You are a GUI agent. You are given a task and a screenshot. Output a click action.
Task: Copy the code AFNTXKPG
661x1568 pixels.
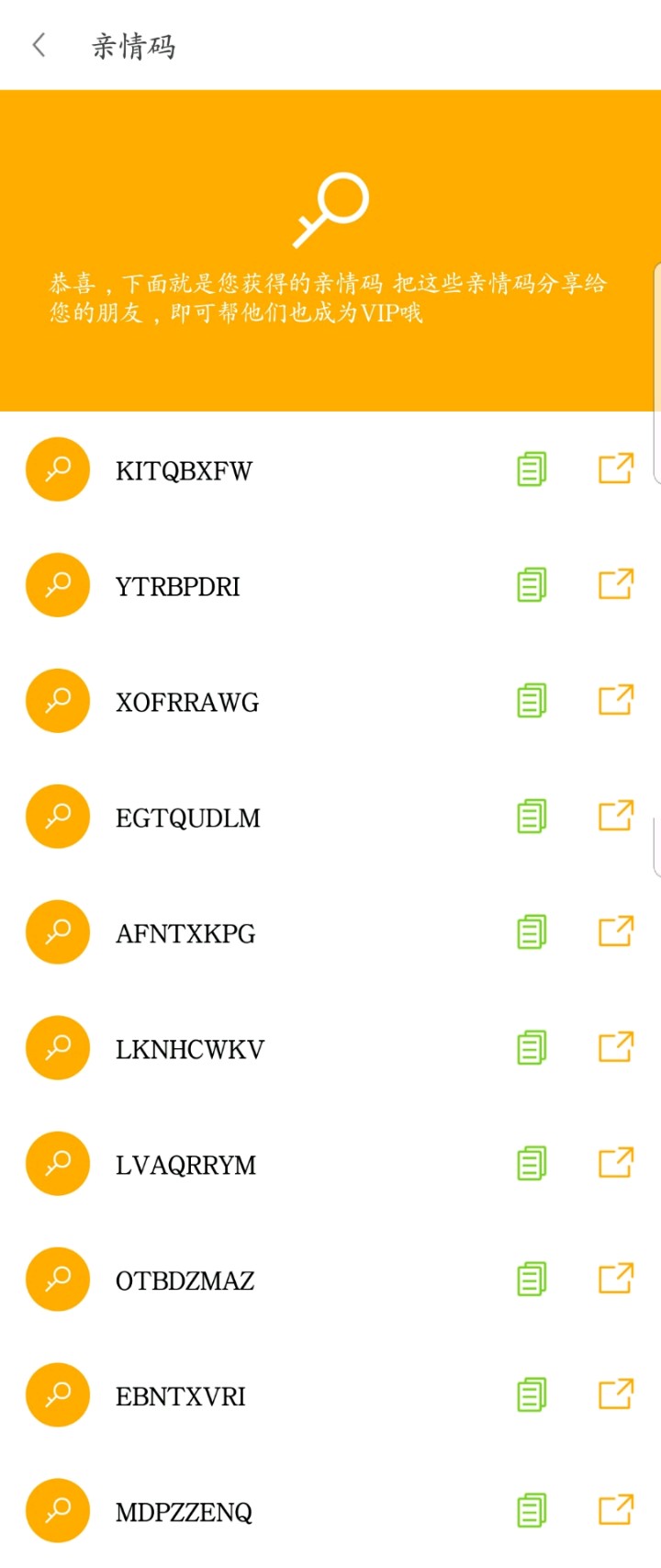pos(532,932)
